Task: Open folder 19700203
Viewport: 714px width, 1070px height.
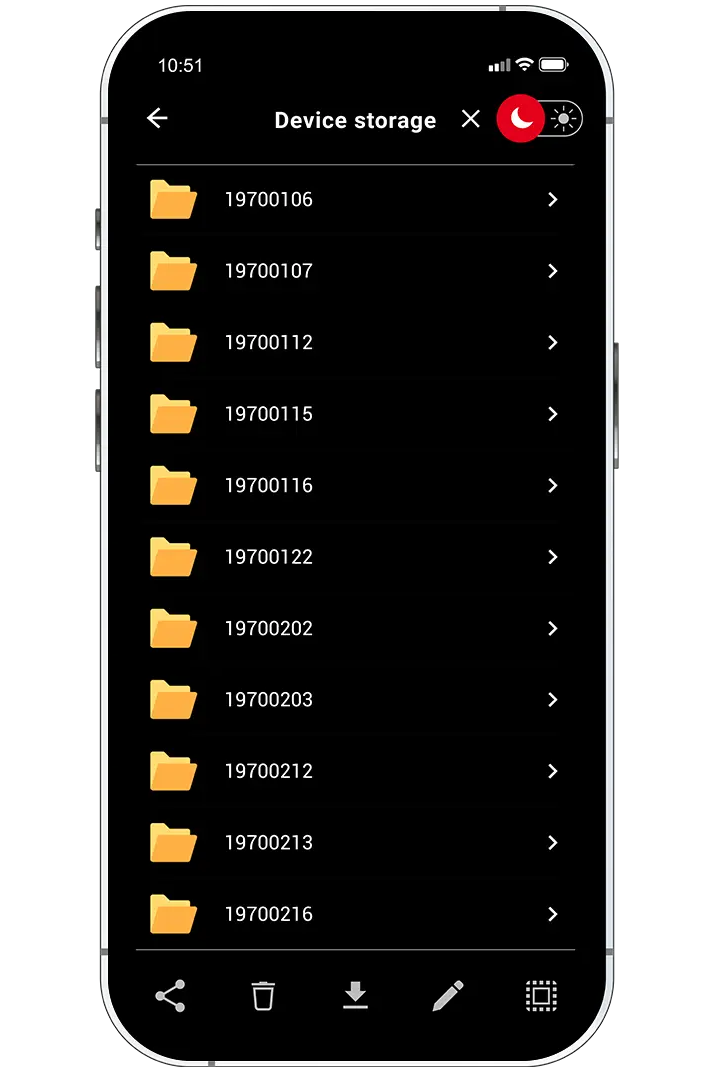Action: (x=355, y=700)
